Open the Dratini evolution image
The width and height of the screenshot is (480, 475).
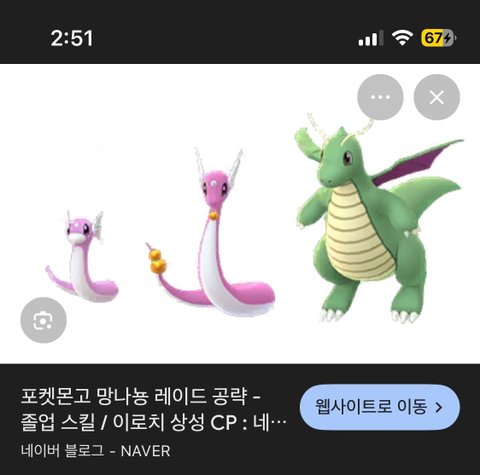pyautogui.click(x=240, y=214)
